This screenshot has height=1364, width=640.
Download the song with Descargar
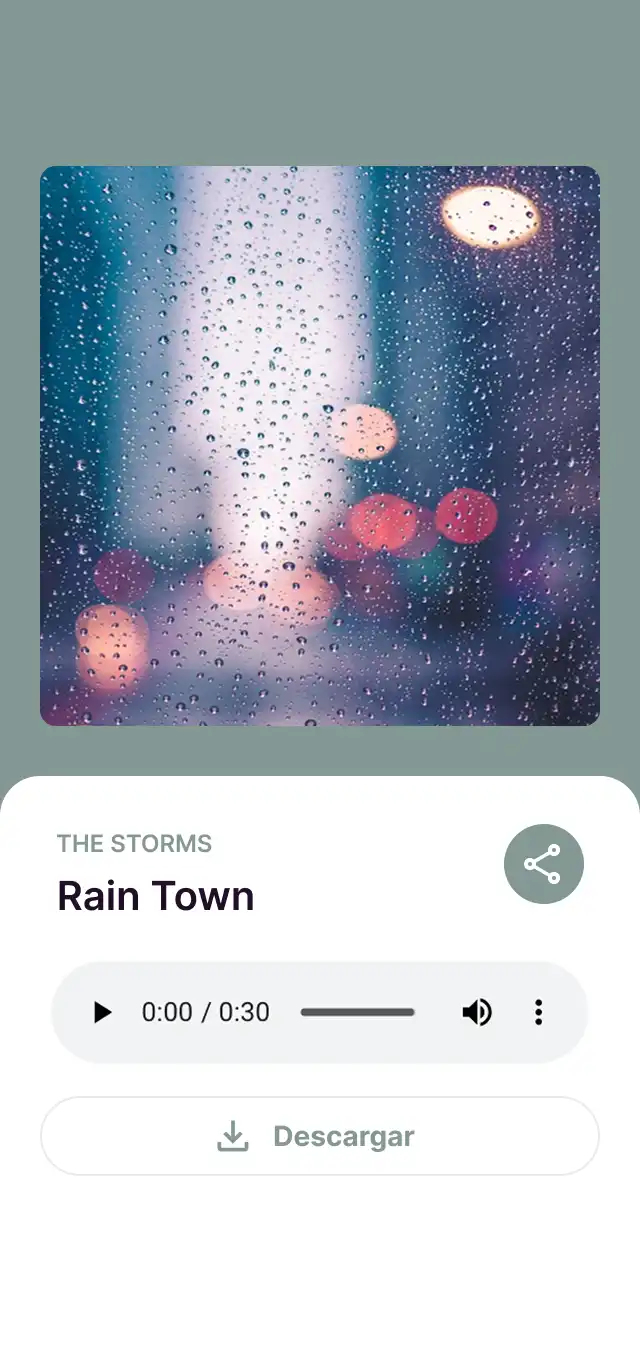[x=319, y=1136]
